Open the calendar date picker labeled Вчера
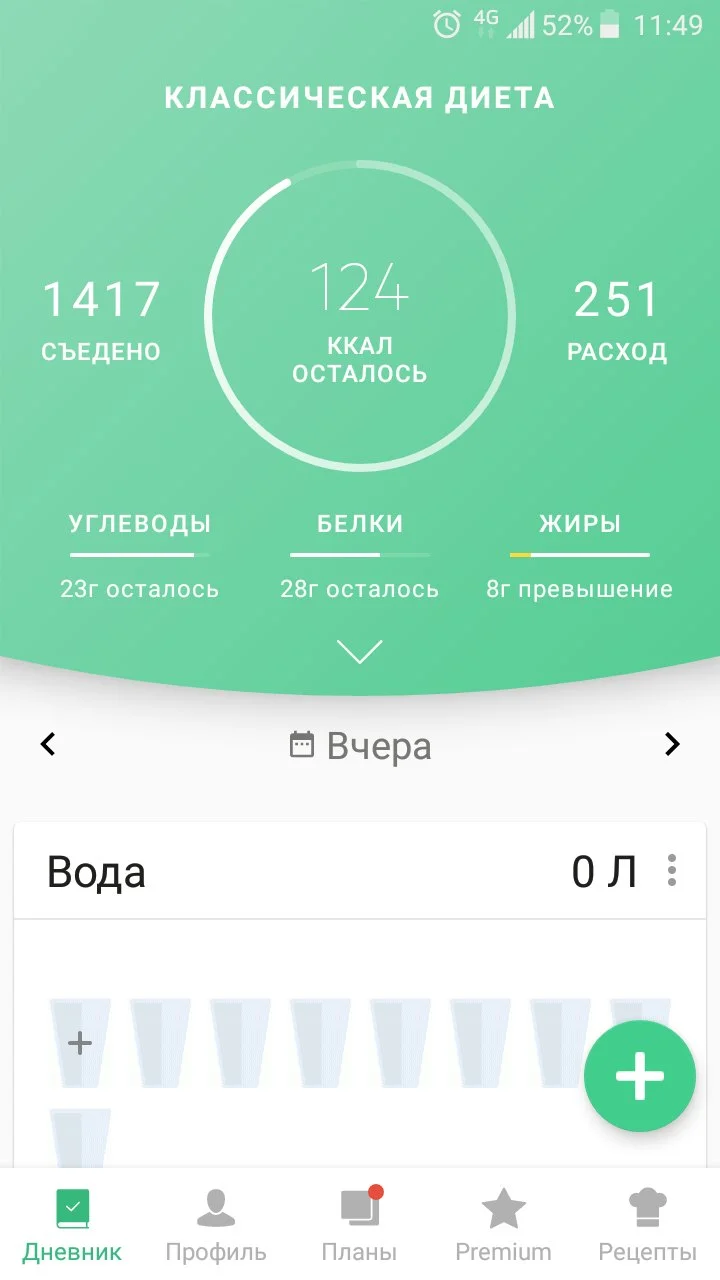The width and height of the screenshot is (720, 1280). tap(360, 746)
